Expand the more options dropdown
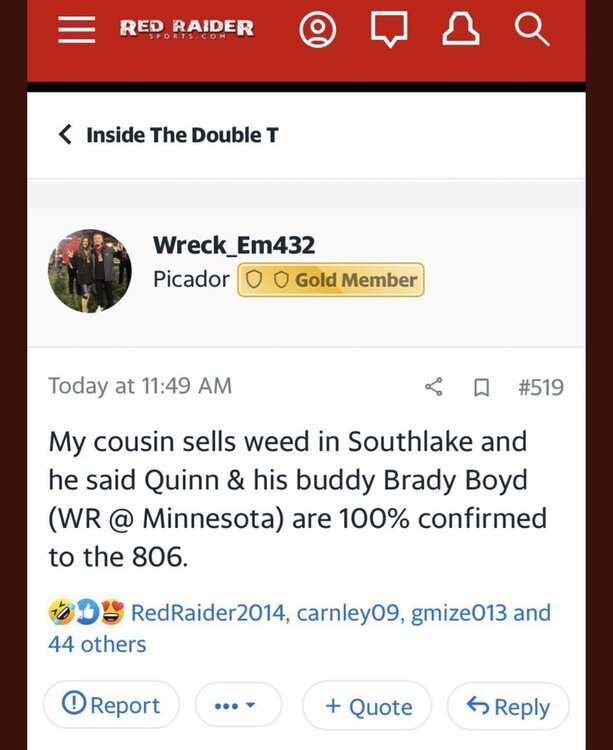This screenshot has height=750, width=613. pyautogui.click(x=237, y=706)
